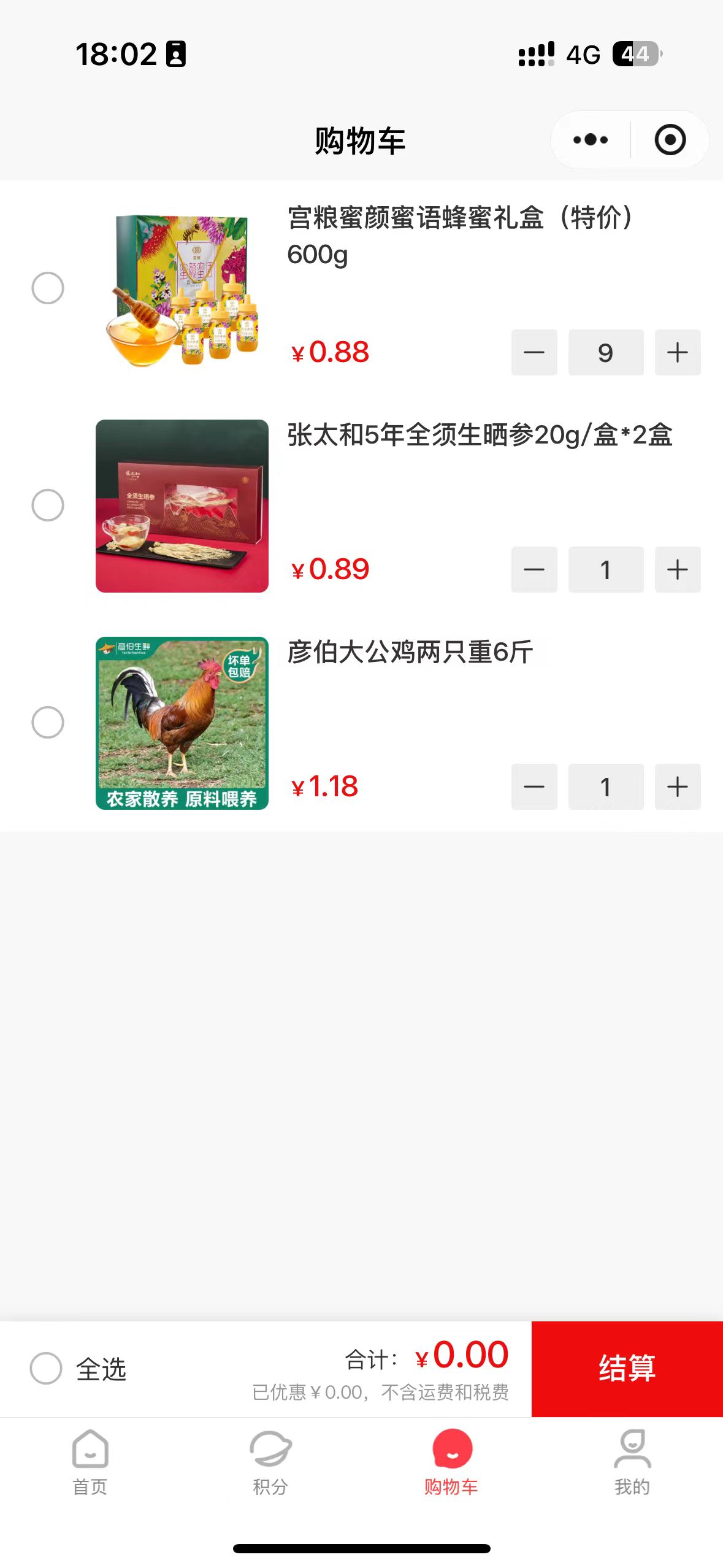Select the 宫粮蜜颜蜜语蜂蜜礼盒 item checkbox

pyautogui.click(x=48, y=288)
